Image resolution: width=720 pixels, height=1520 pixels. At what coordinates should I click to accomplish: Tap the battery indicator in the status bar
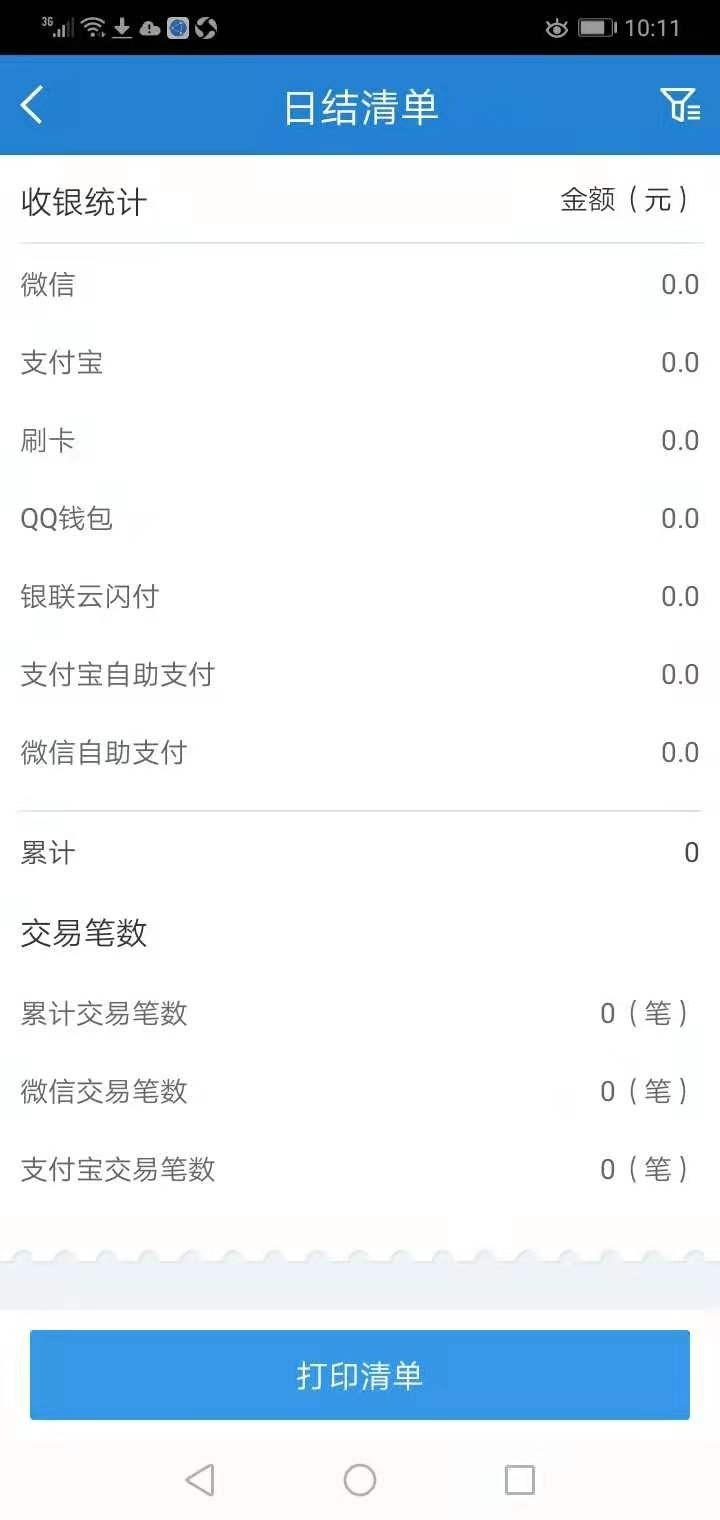click(598, 27)
